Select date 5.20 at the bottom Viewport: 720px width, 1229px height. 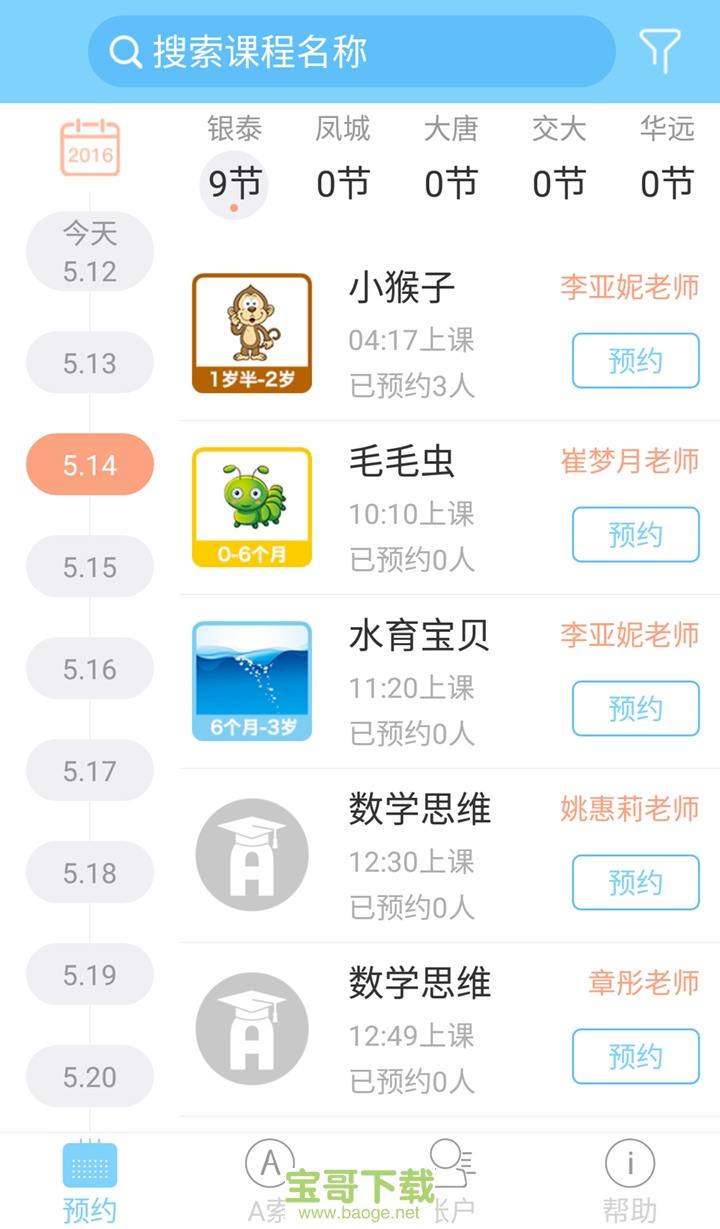tap(89, 1076)
